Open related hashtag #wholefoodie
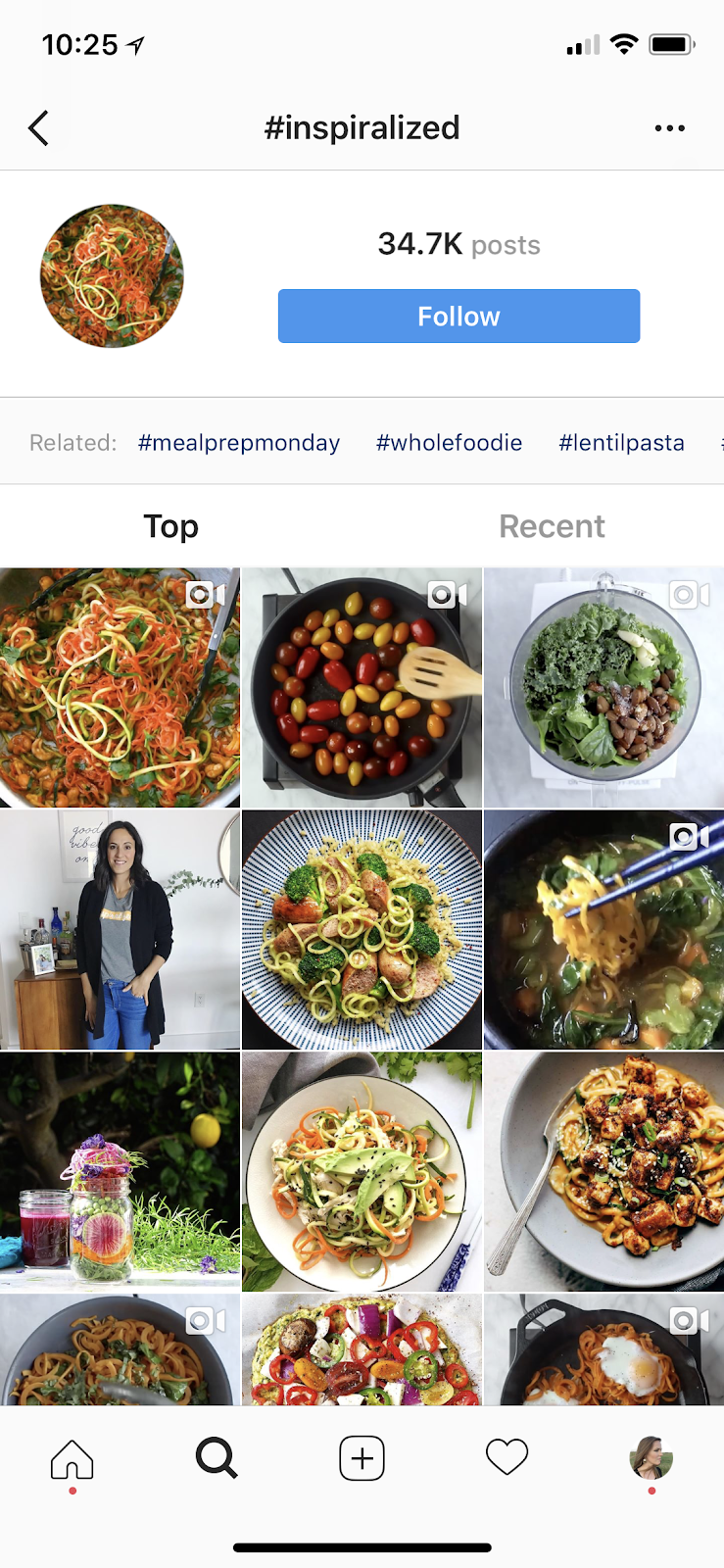This screenshot has height=1568, width=724. [x=449, y=443]
